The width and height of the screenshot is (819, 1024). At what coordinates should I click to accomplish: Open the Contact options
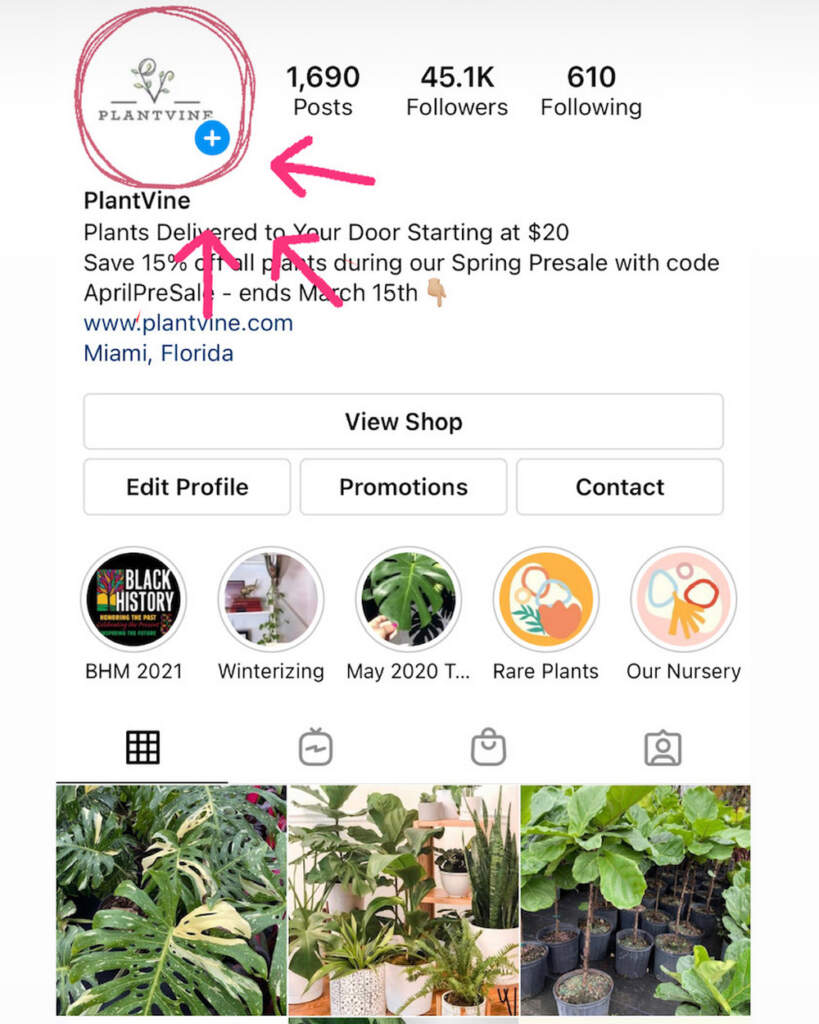coord(620,487)
